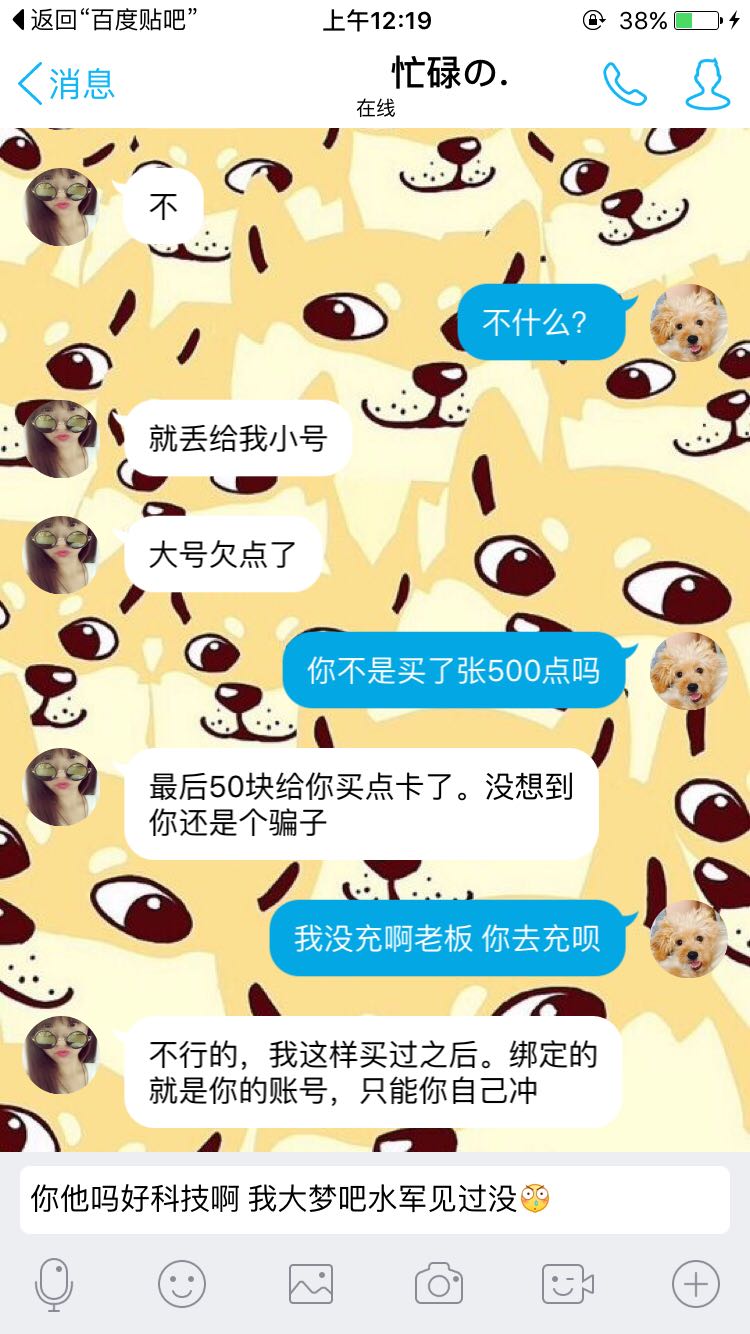View sender's avatar beside 就丢给我小号

tap(61, 439)
